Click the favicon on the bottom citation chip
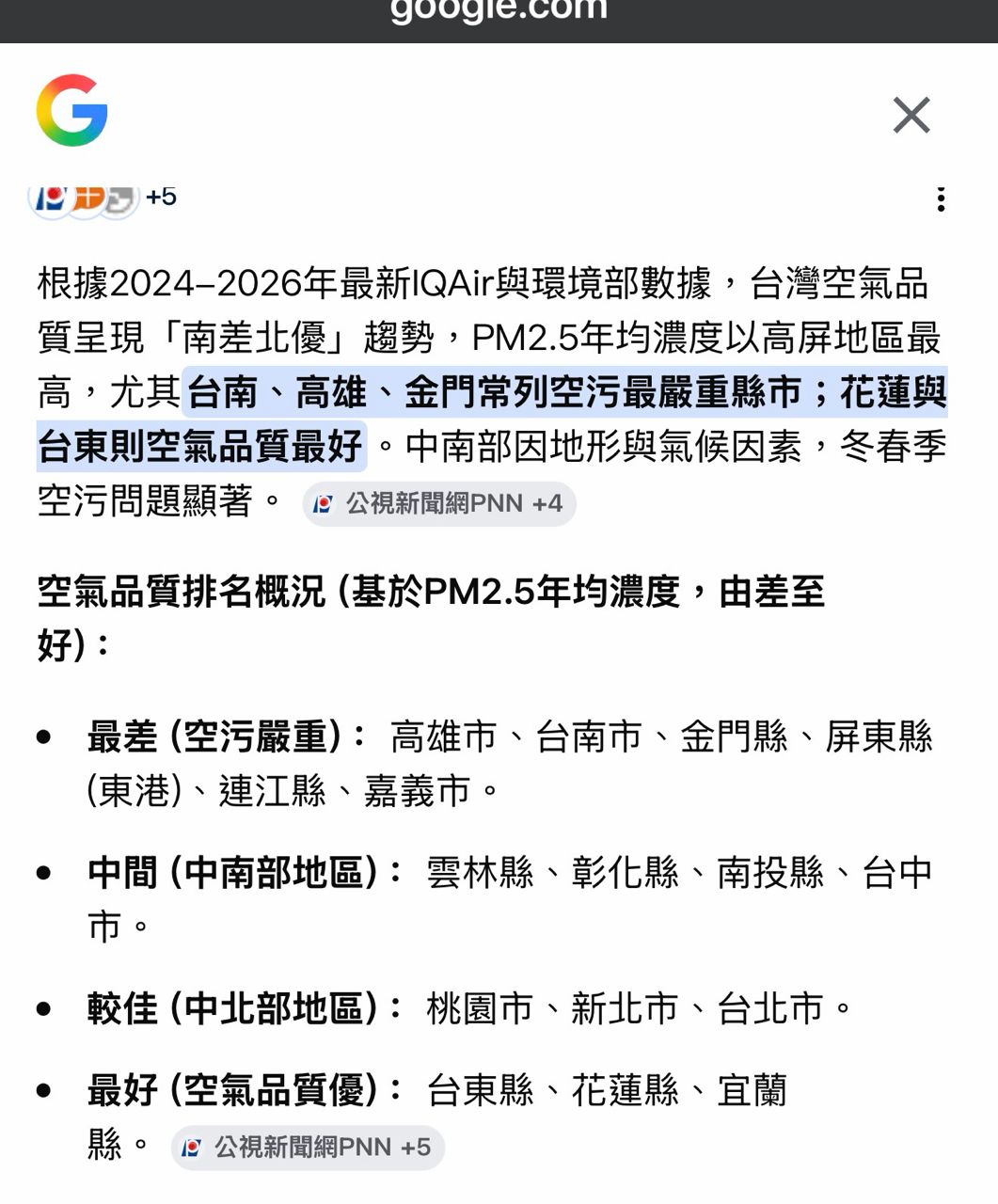Screen dimensions: 998x1204 192,1147
